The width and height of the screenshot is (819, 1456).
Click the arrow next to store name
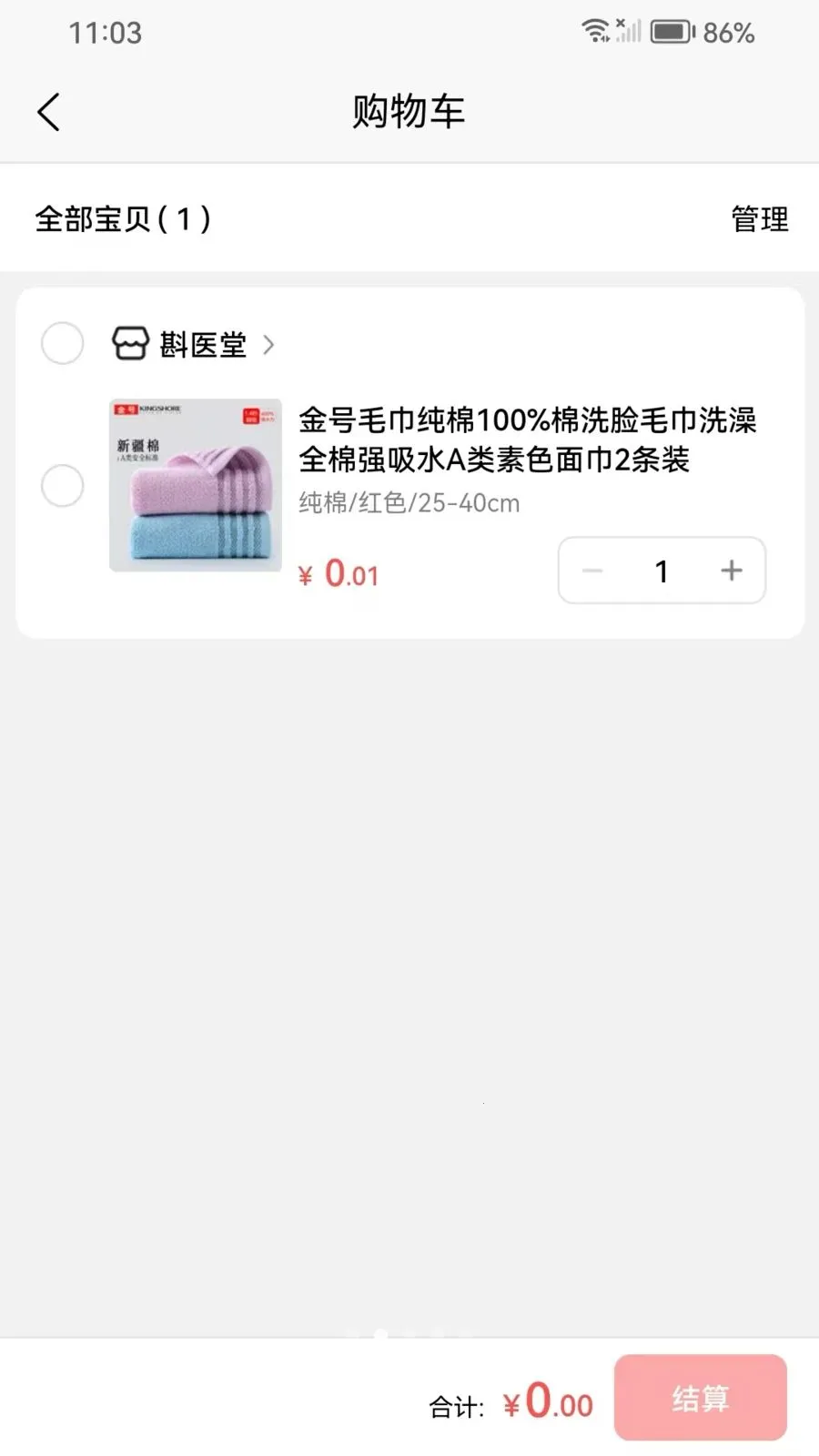coord(268,346)
